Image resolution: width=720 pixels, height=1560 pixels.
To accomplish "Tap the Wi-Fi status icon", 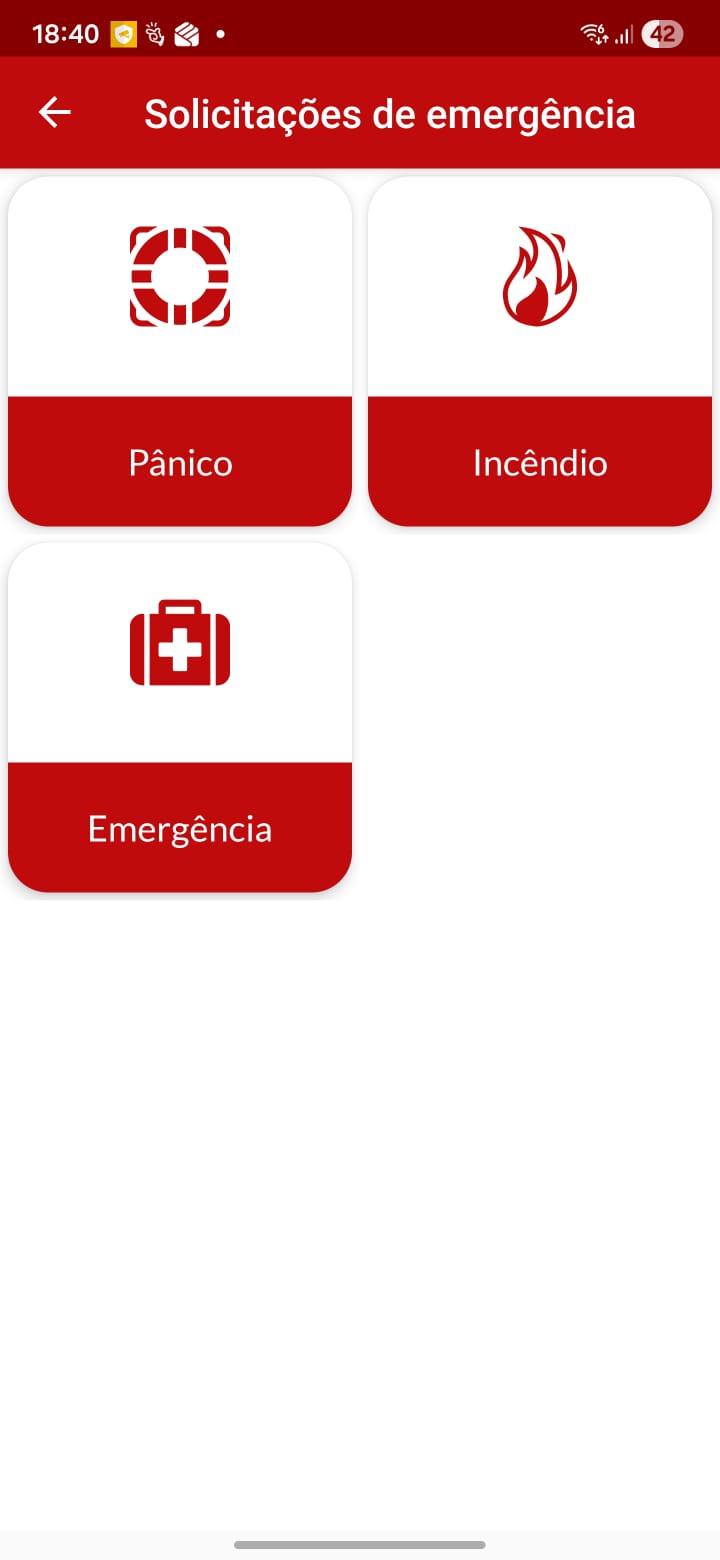I will [593, 33].
